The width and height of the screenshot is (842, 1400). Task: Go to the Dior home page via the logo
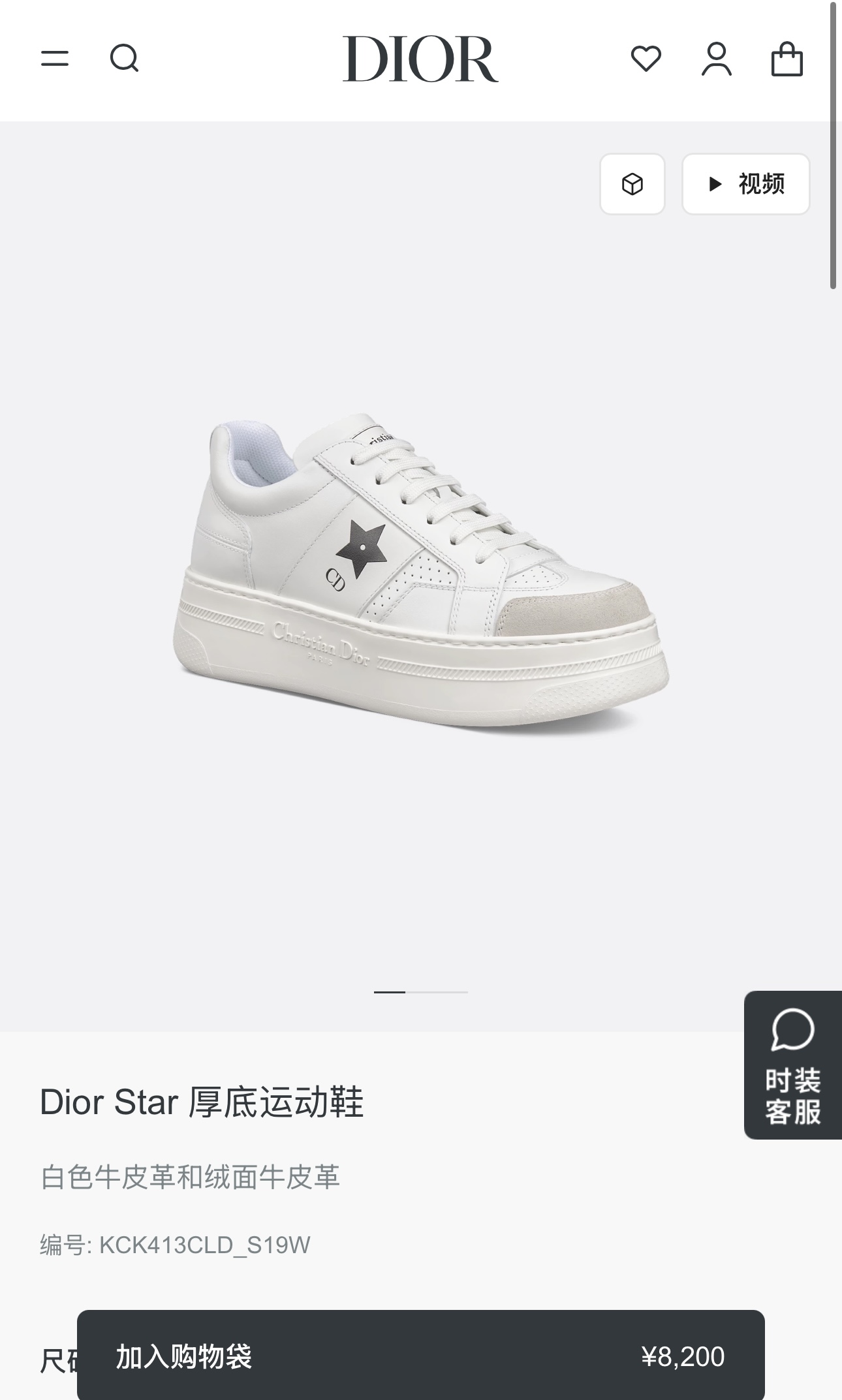coord(420,59)
